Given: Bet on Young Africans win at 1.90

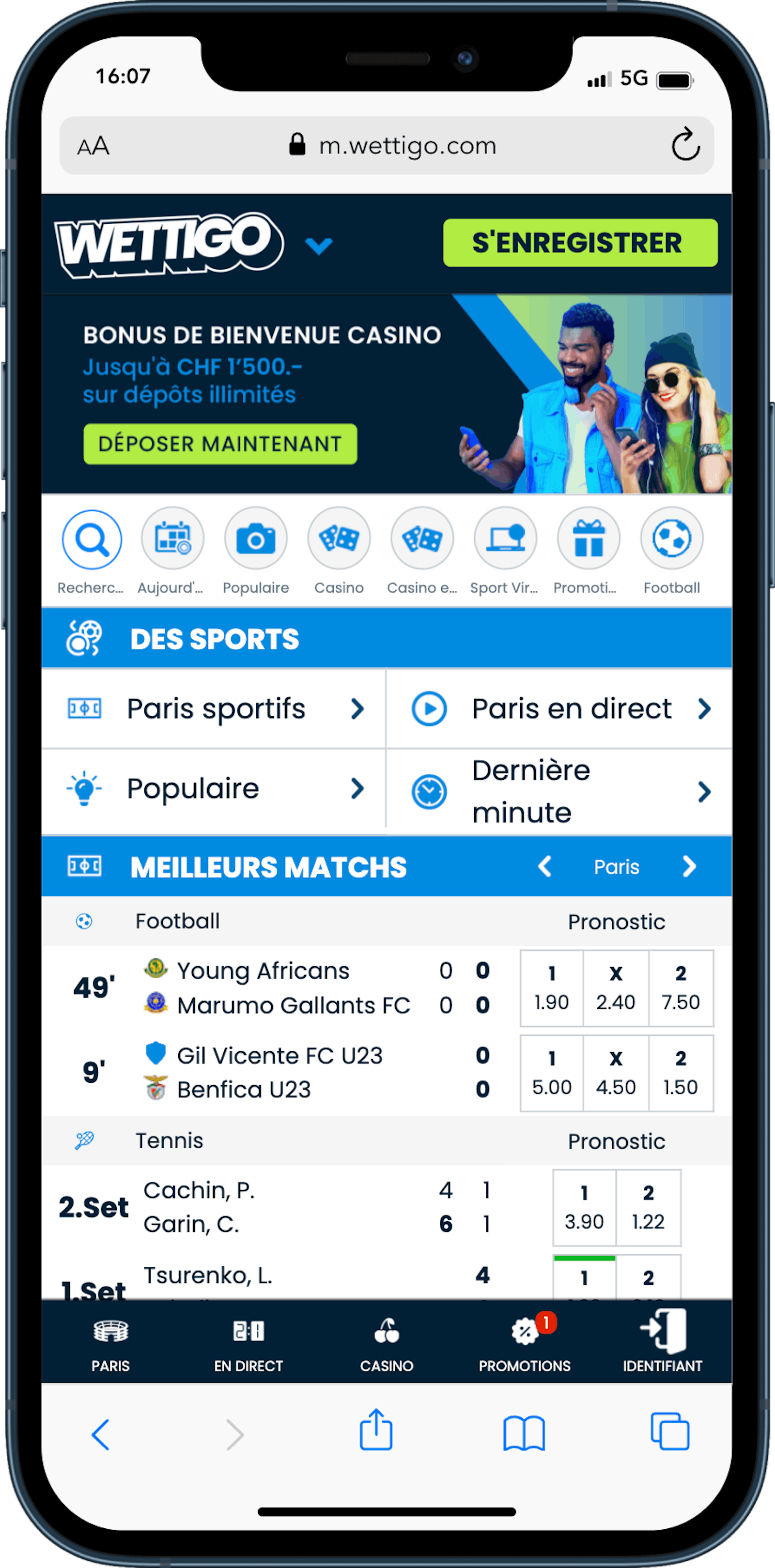Looking at the screenshot, I should [x=552, y=988].
